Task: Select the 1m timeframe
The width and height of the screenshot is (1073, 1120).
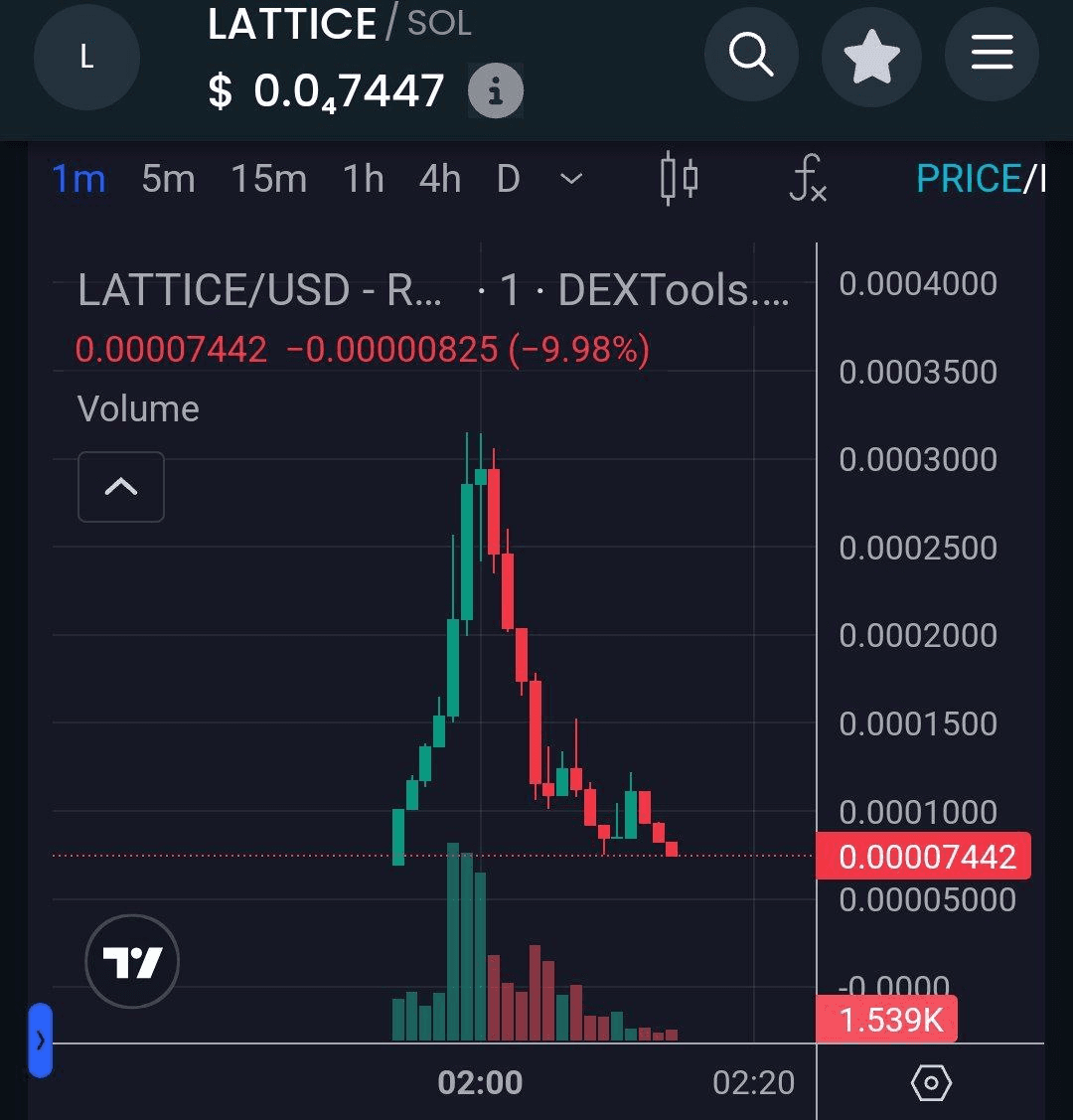Action: tap(78, 180)
